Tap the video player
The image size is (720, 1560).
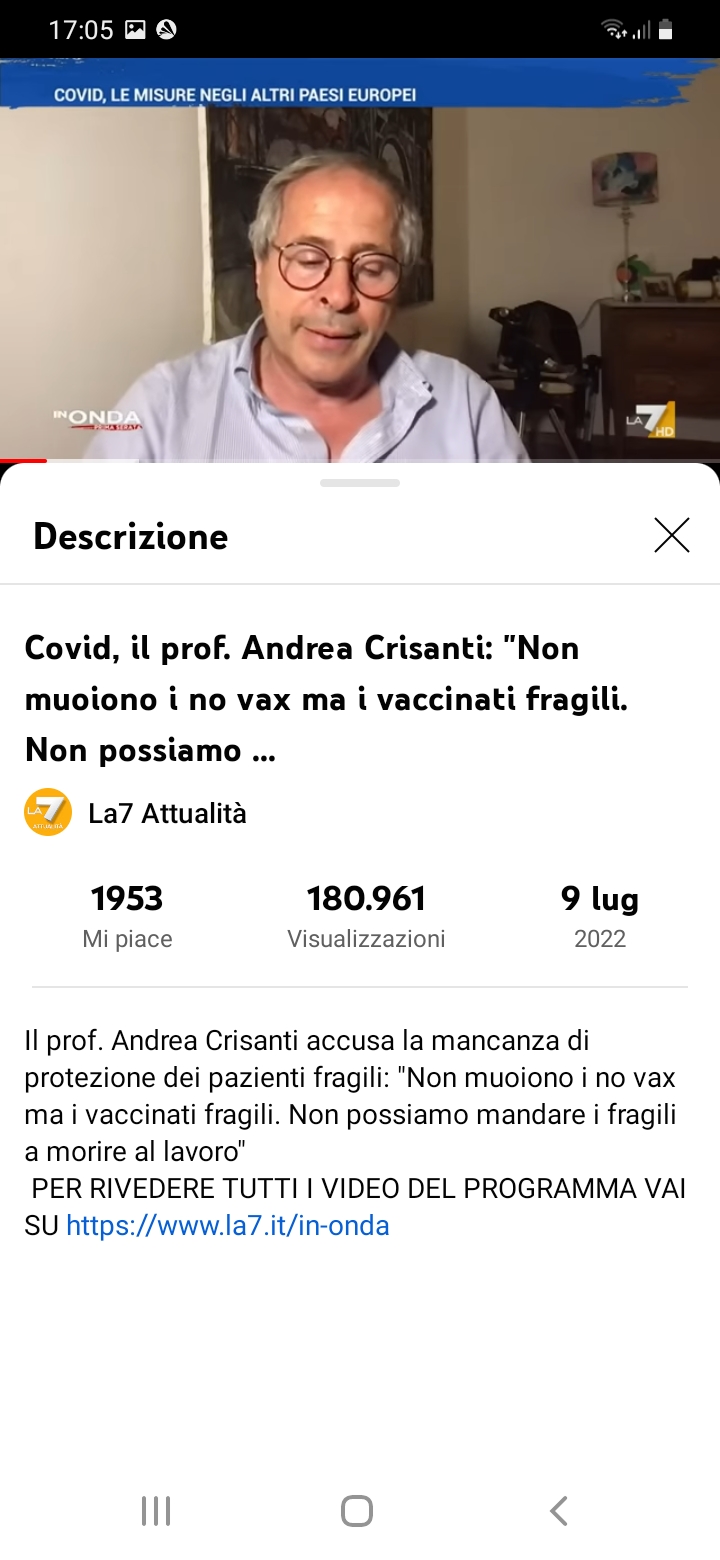360,260
